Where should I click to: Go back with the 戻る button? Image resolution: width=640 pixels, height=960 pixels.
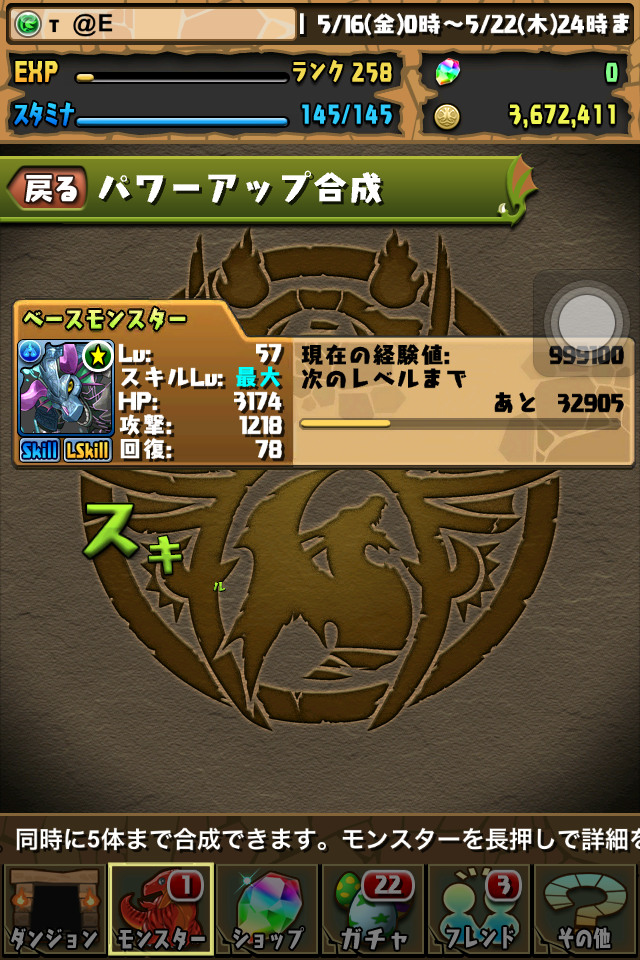pos(48,187)
